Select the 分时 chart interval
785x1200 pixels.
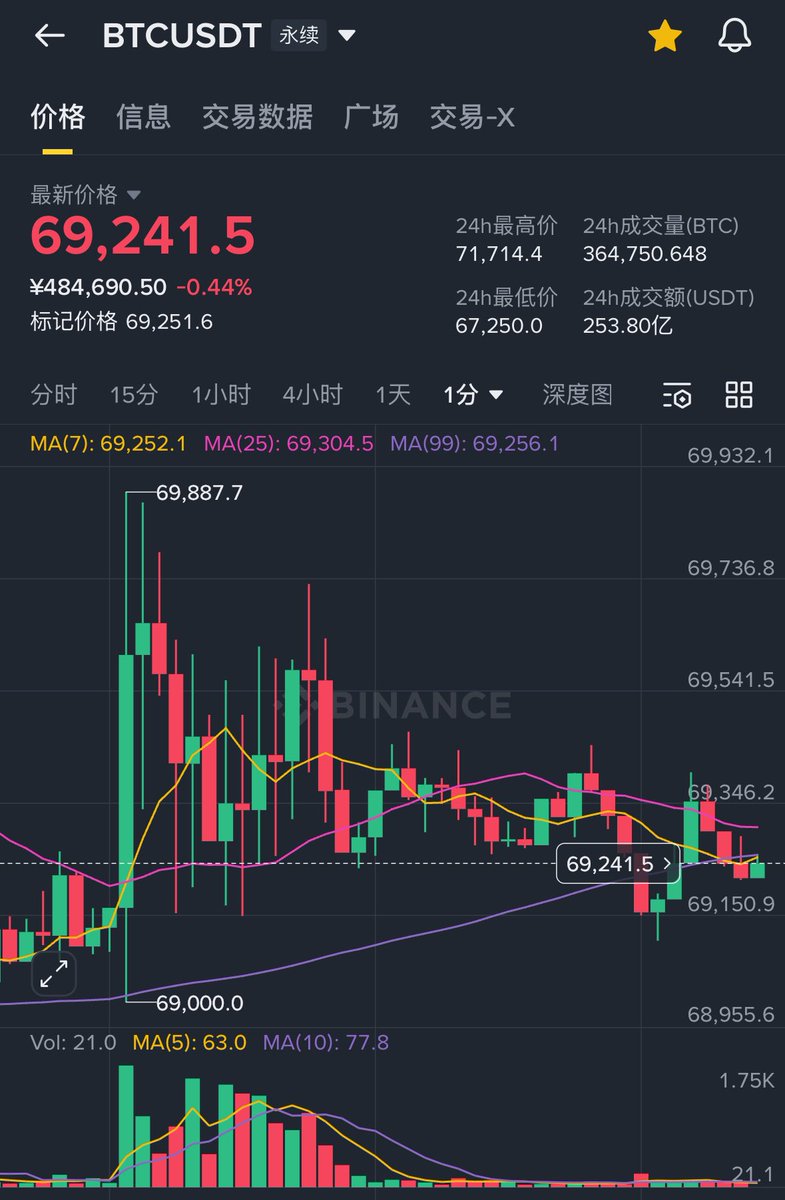[x=54, y=394]
